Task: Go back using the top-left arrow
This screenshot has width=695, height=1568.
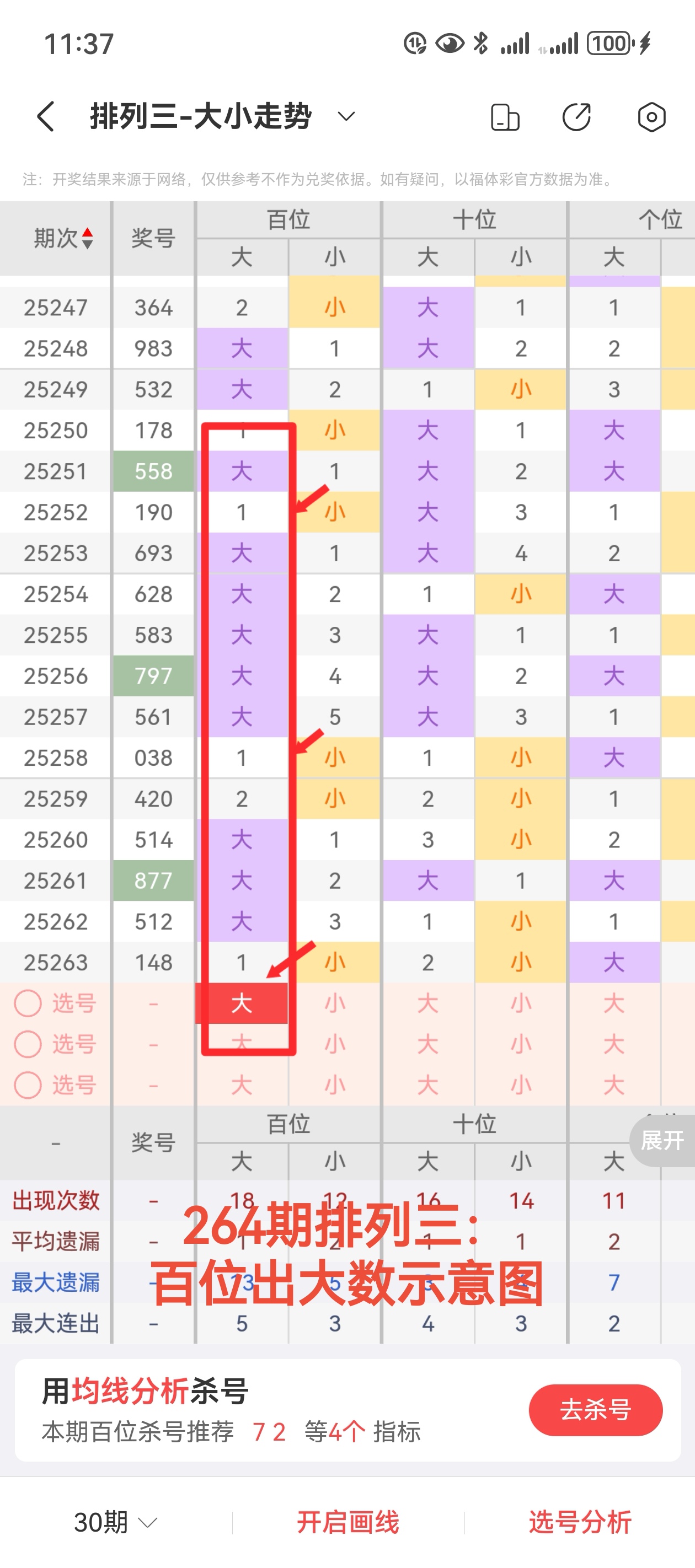Action: (46, 116)
